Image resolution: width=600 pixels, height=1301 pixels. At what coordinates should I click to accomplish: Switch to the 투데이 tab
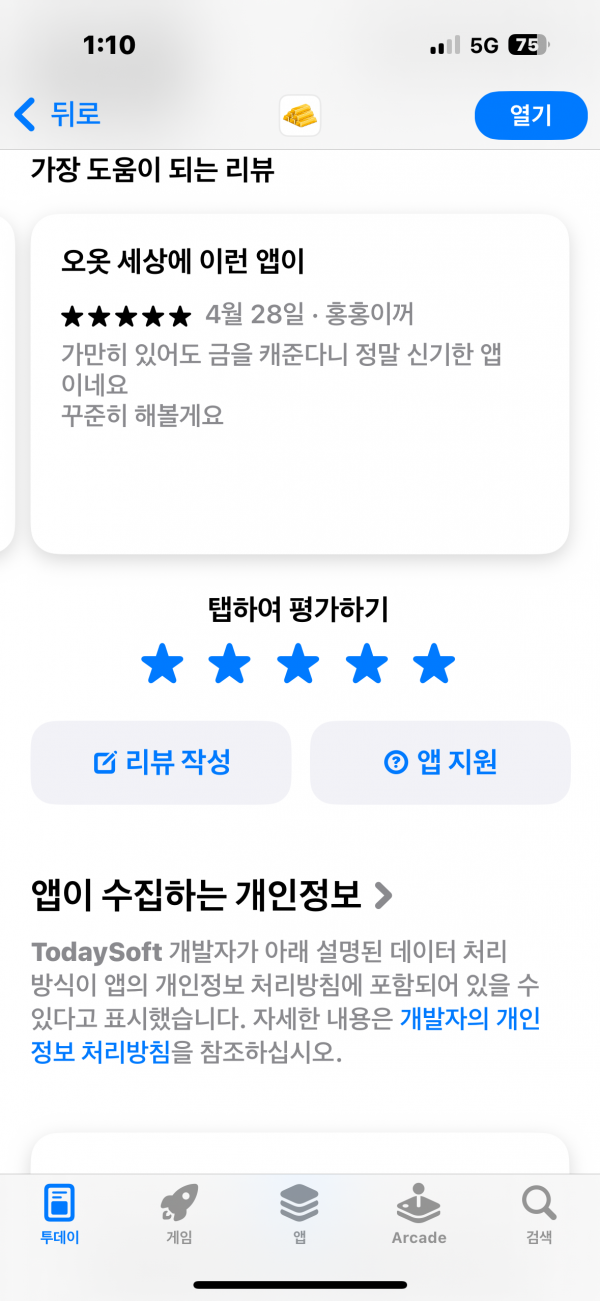60,1214
